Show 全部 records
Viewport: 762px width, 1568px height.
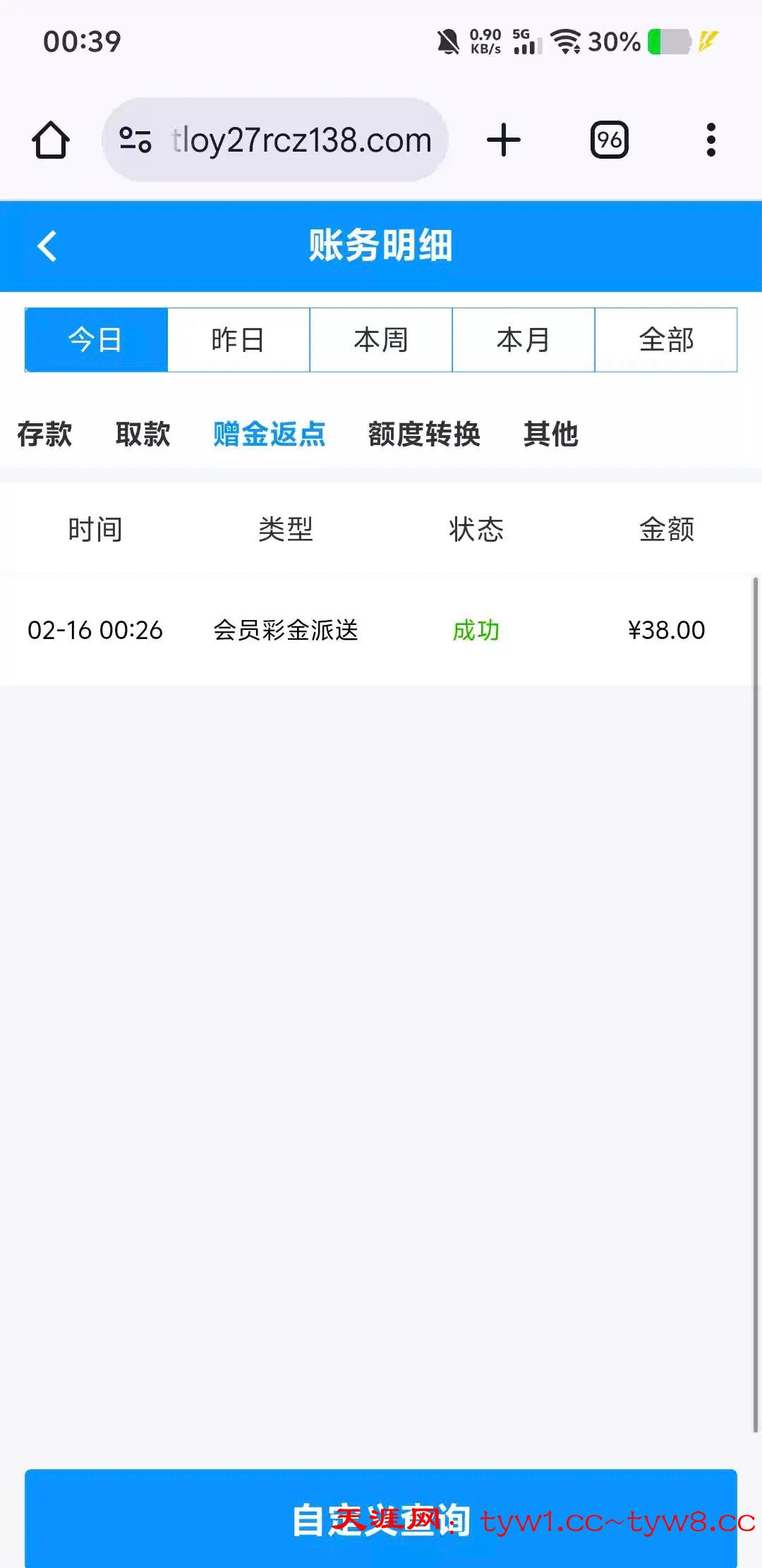[x=666, y=340]
